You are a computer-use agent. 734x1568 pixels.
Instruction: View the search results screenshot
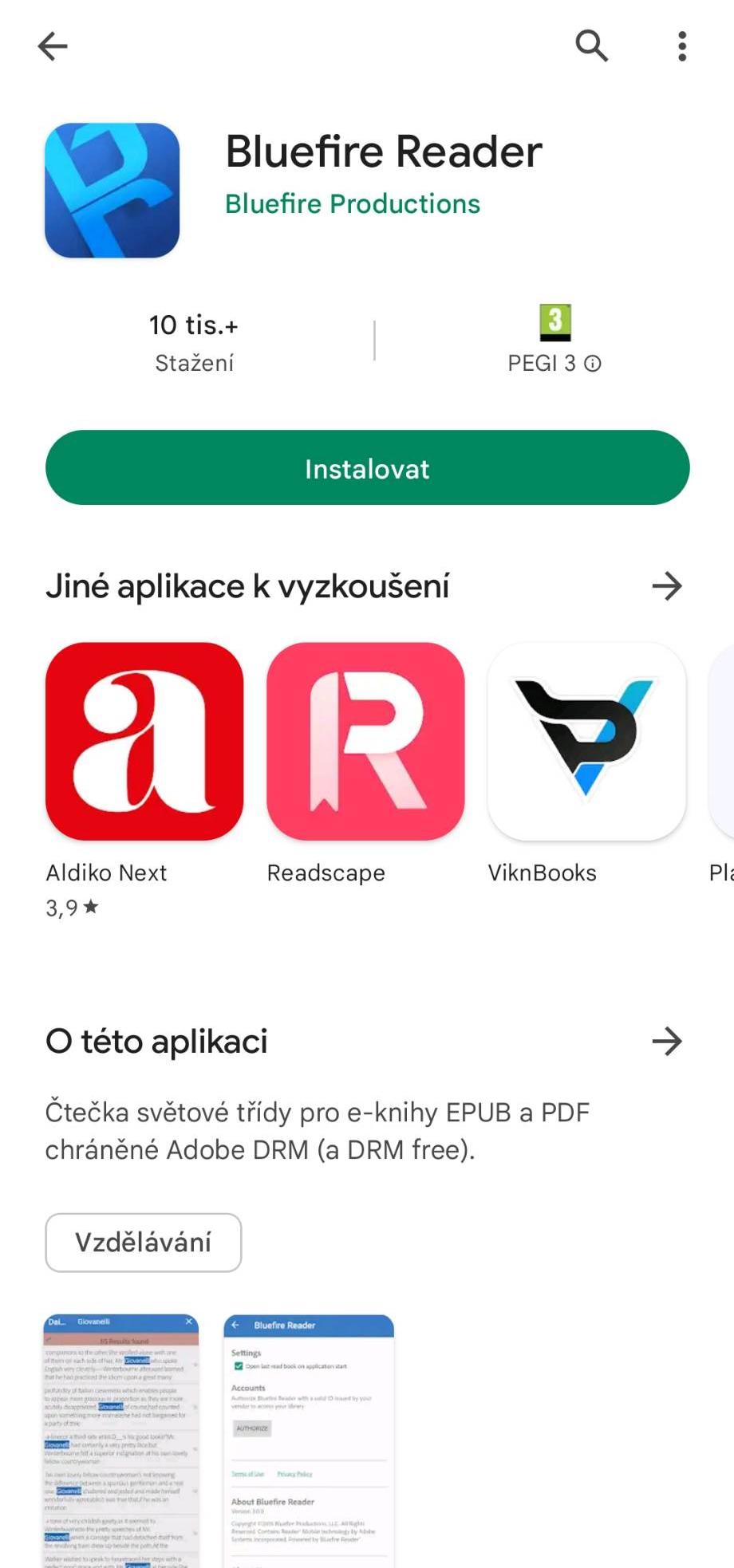click(x=121, y=1440)
